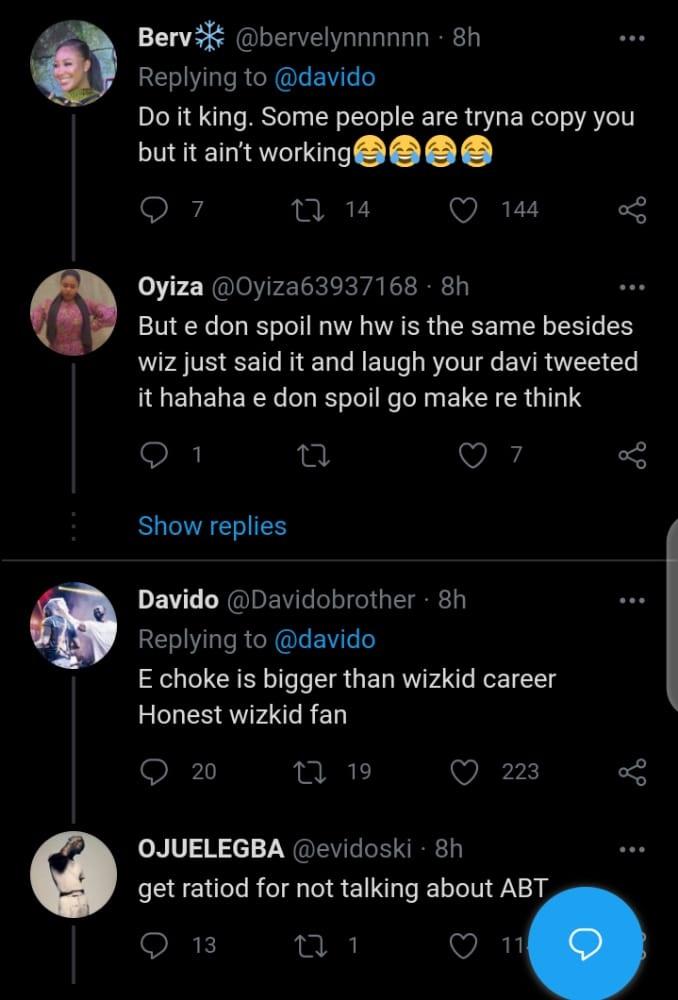Share Oyiza's tweet
Viewport: 678px width, 1000px height.
coord(632,456)
